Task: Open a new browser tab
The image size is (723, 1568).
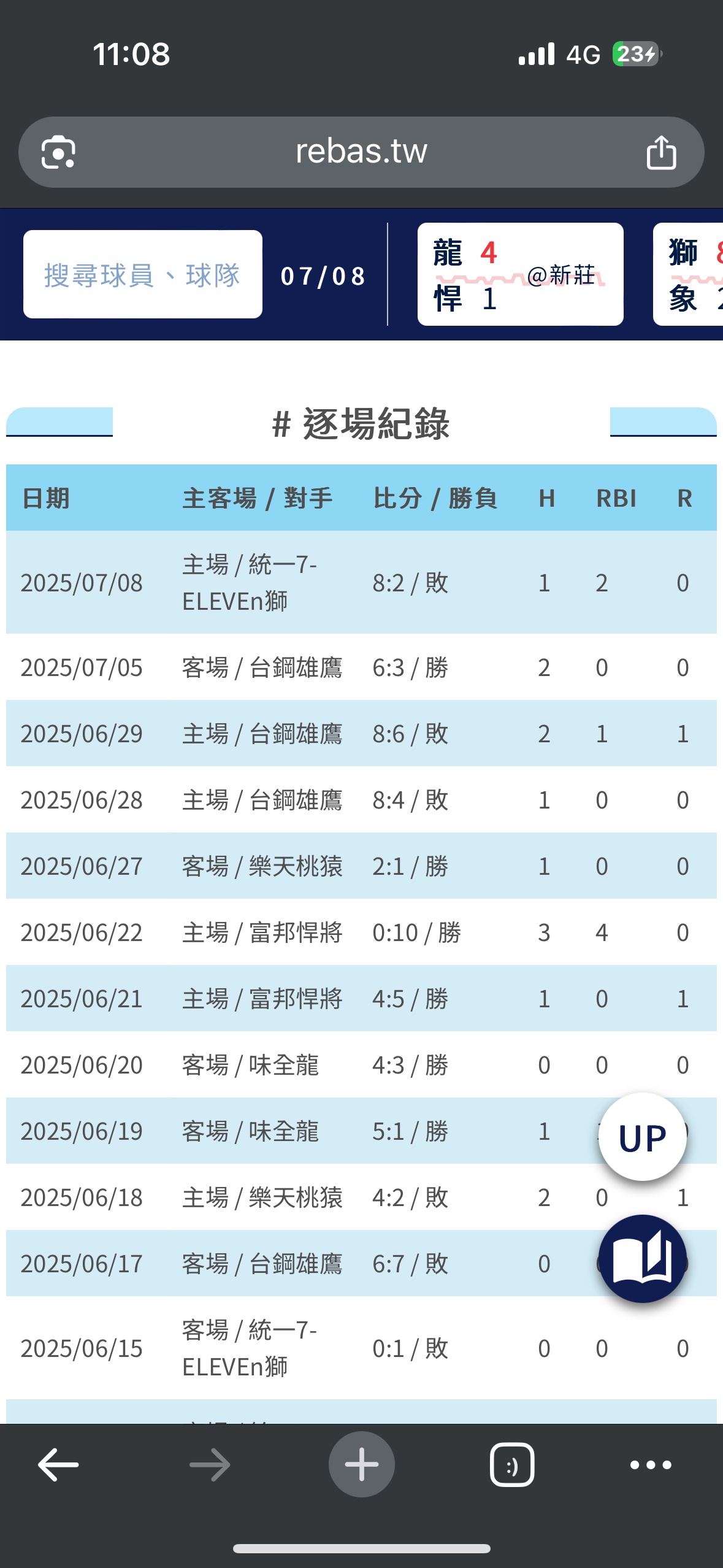Action: coord(361,1464)
